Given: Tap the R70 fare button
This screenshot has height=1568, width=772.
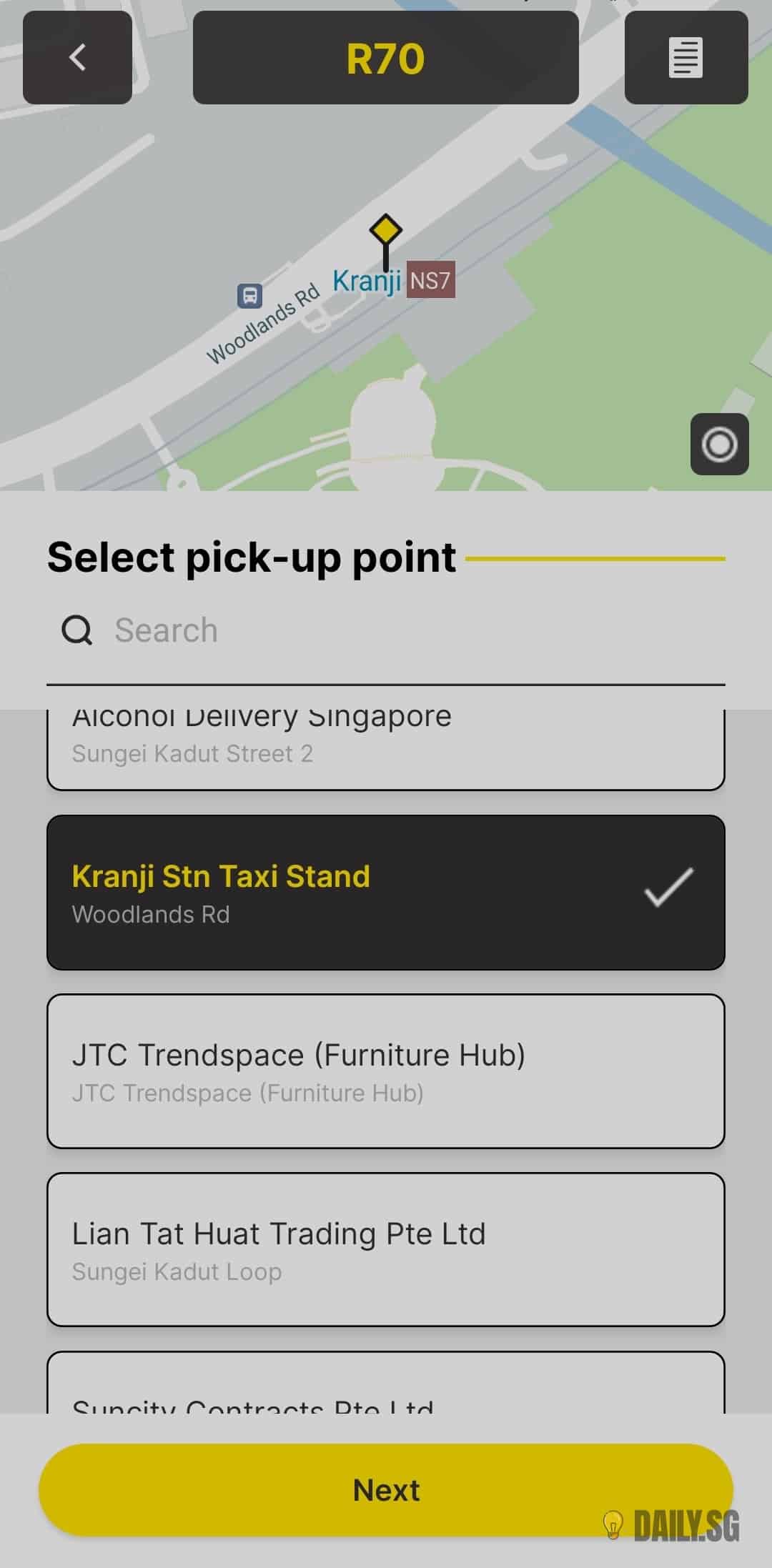Looking at the screenshot, I should click(386, 57).
